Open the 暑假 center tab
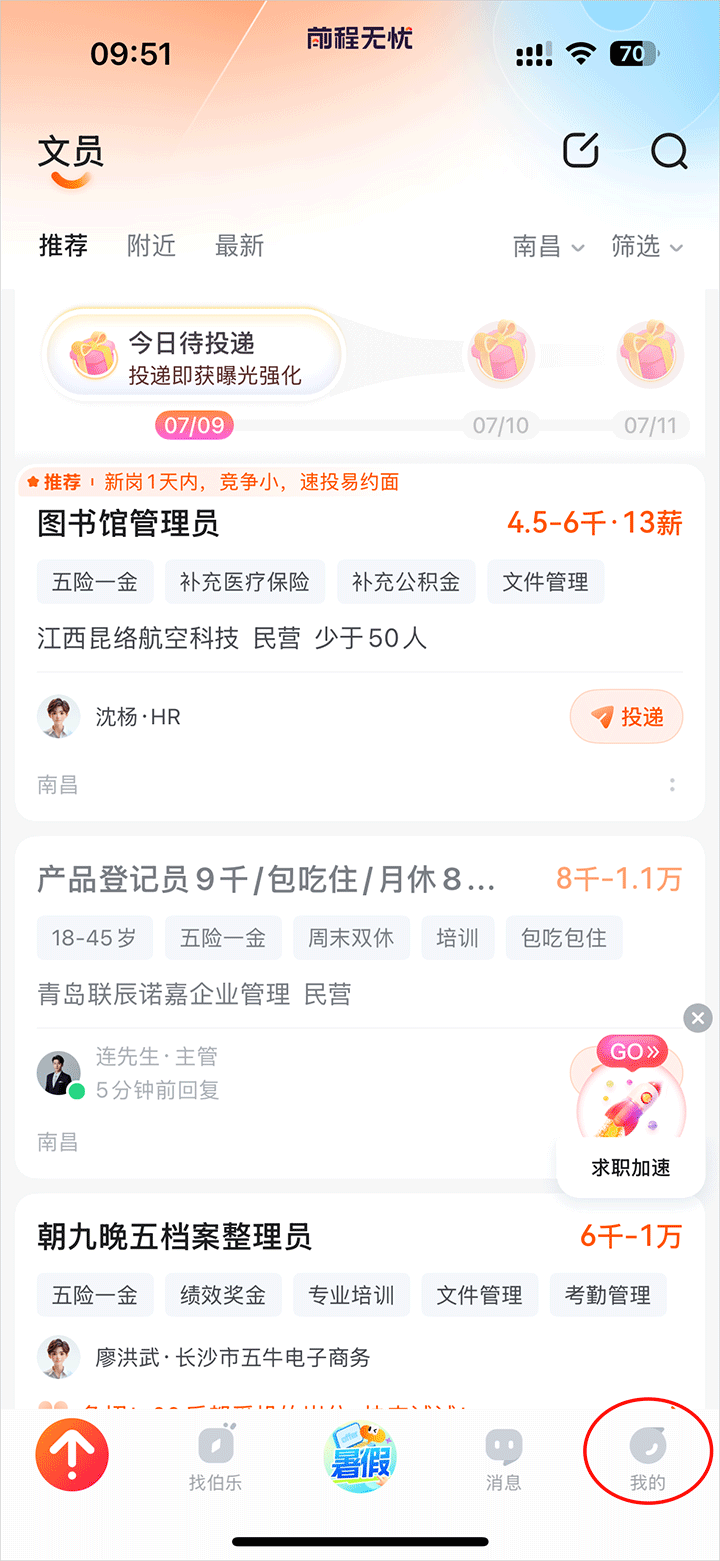This screenshot has width=720, height=1561. (360, 1456)
